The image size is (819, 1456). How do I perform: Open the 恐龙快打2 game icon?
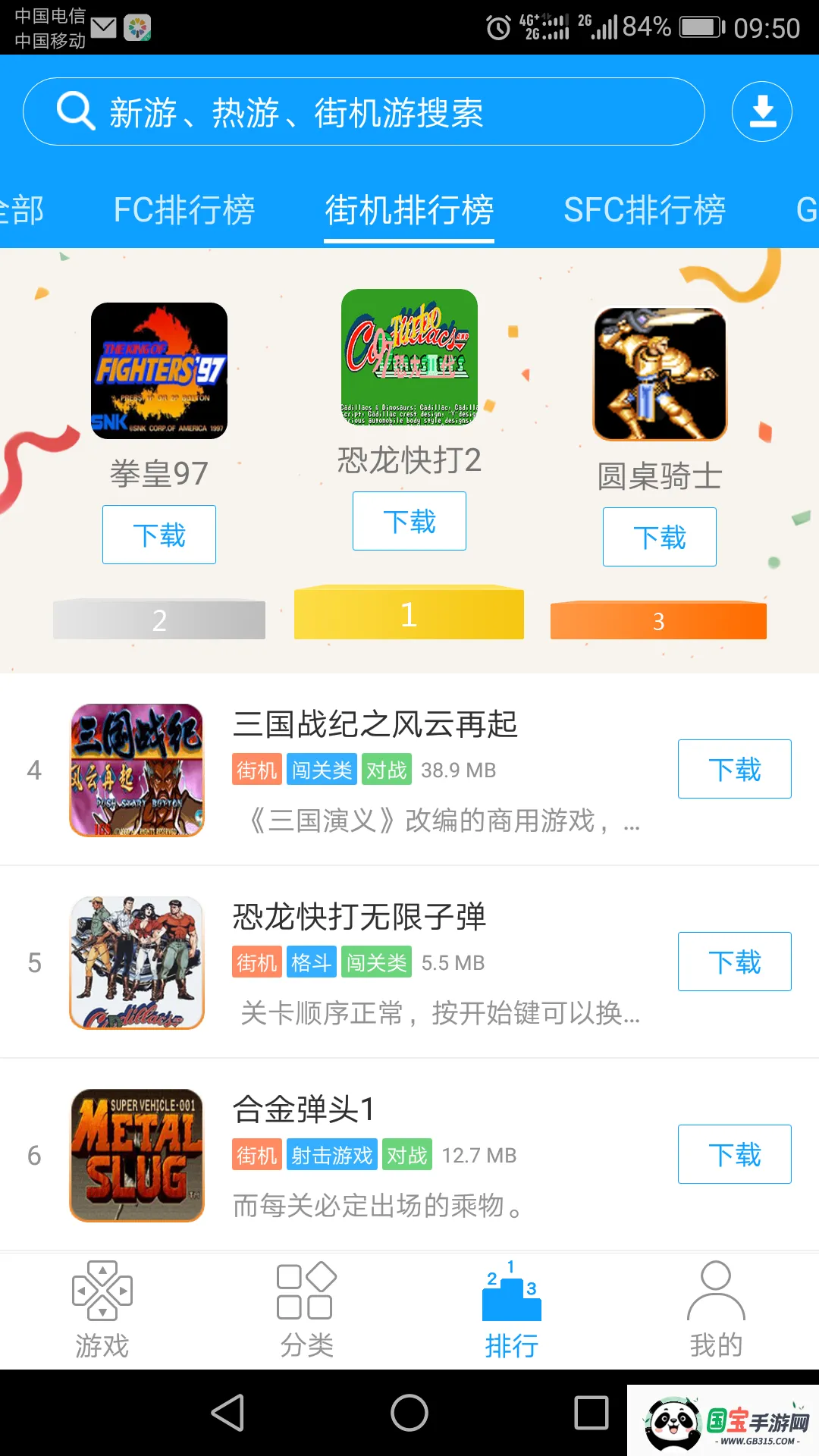[409, 357]
